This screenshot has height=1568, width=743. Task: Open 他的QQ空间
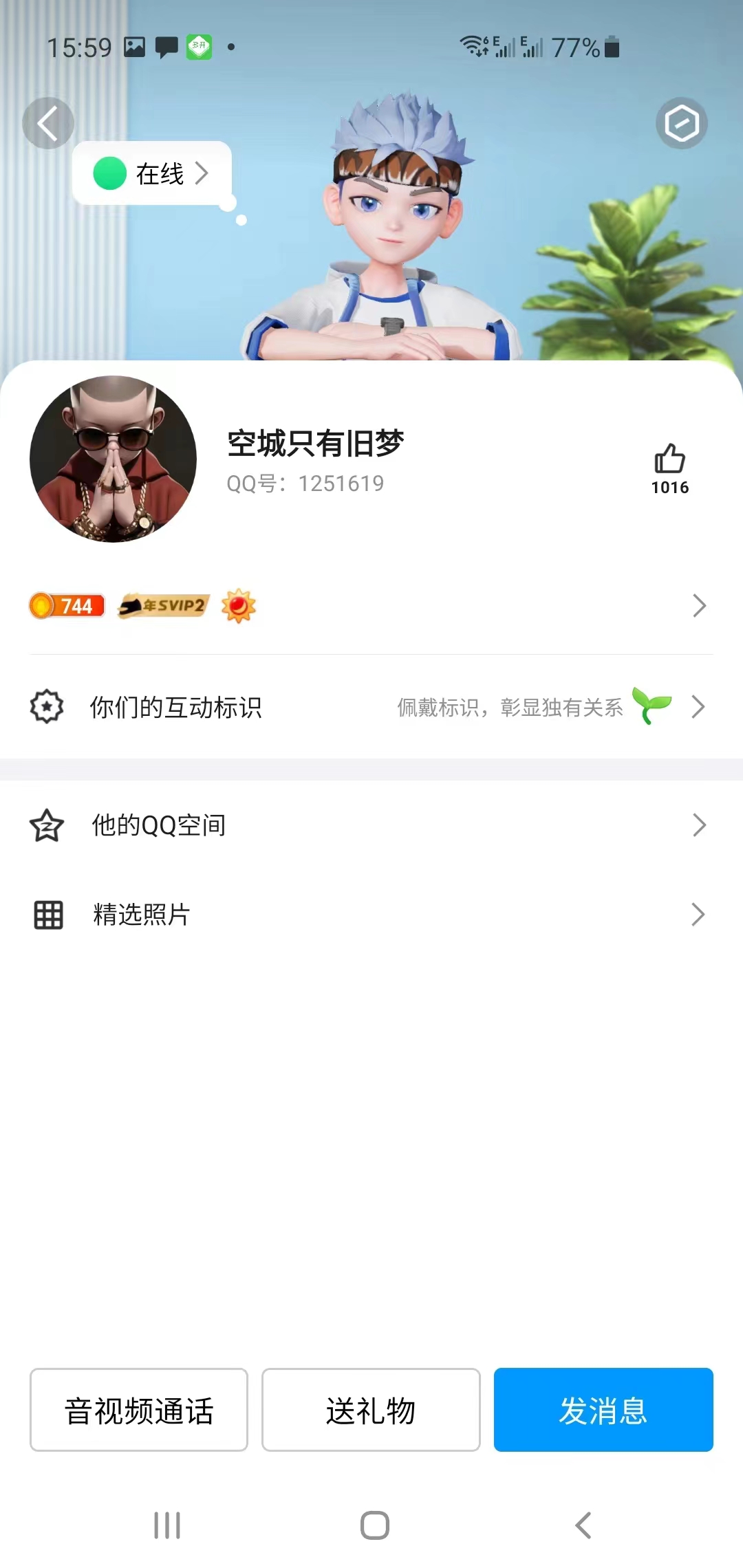tap(371, 825)
